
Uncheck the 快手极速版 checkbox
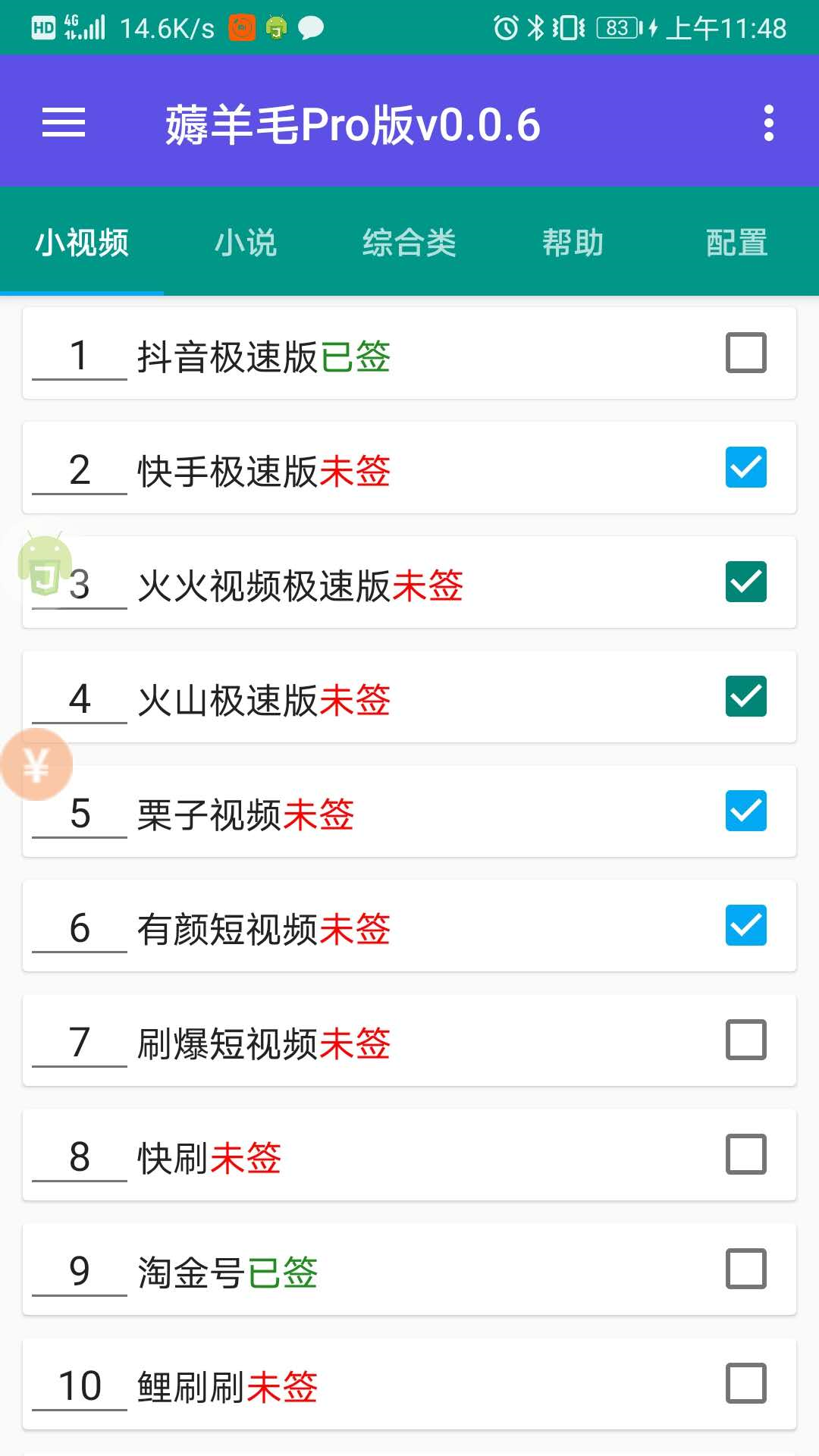click(746, 467)
